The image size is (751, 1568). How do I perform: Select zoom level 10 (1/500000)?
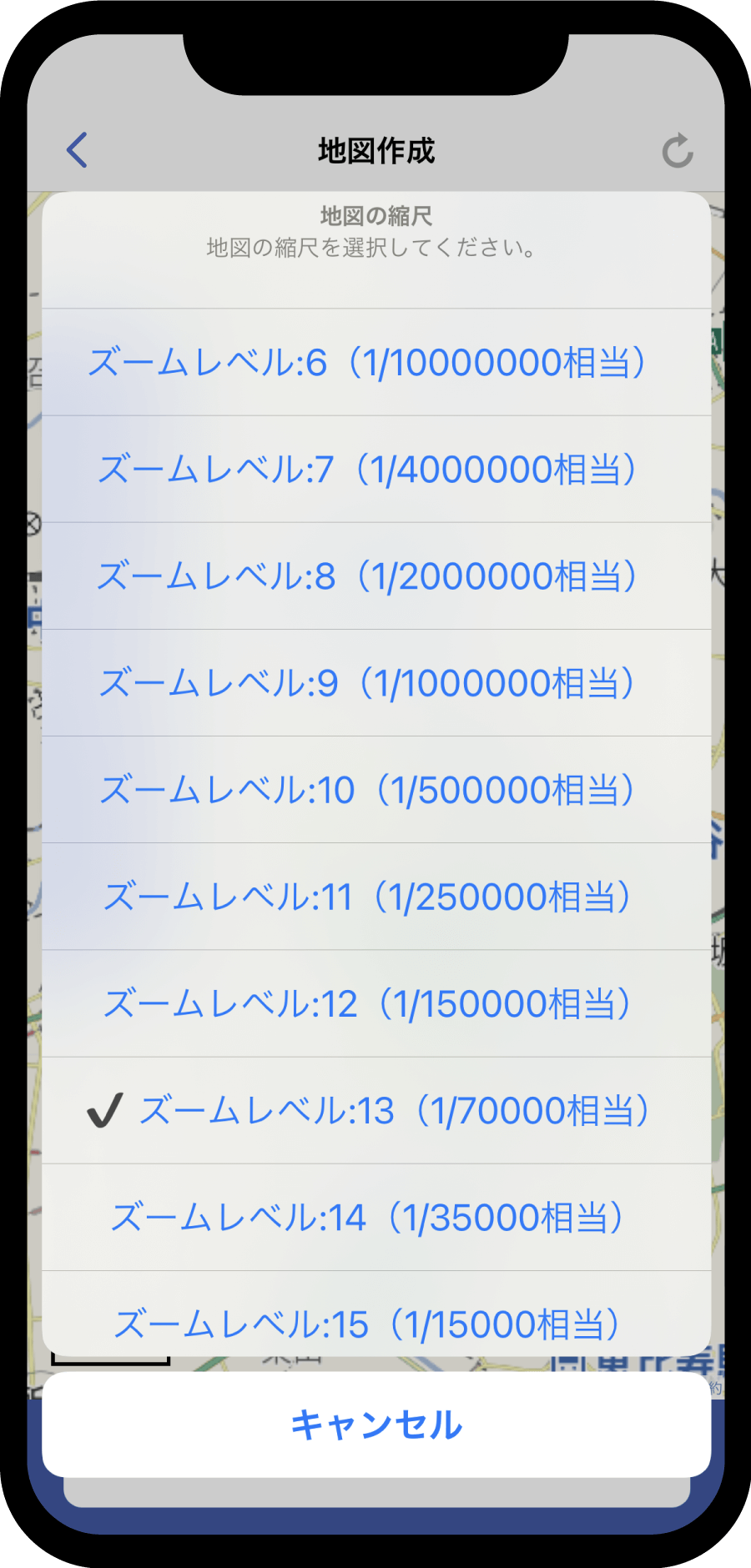point(375,790)
